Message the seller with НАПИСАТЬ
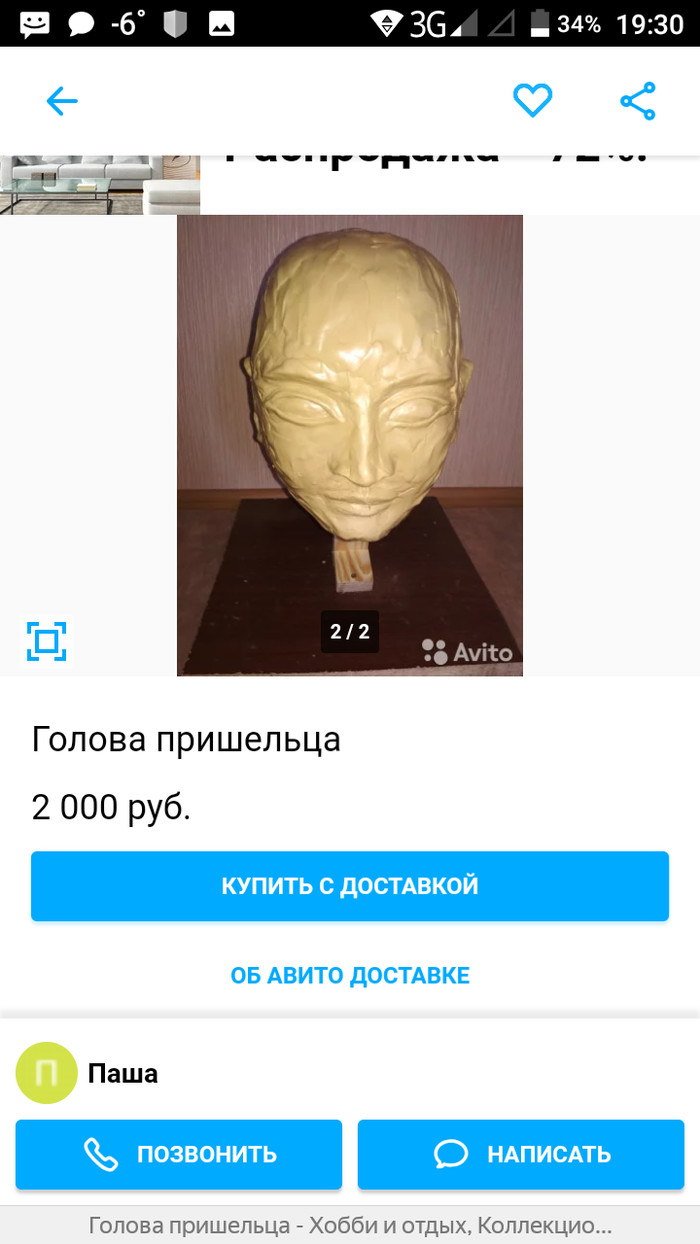The height and width of the screenshot is (1244, 700). pyautogui.click(x=521, y=1154)
